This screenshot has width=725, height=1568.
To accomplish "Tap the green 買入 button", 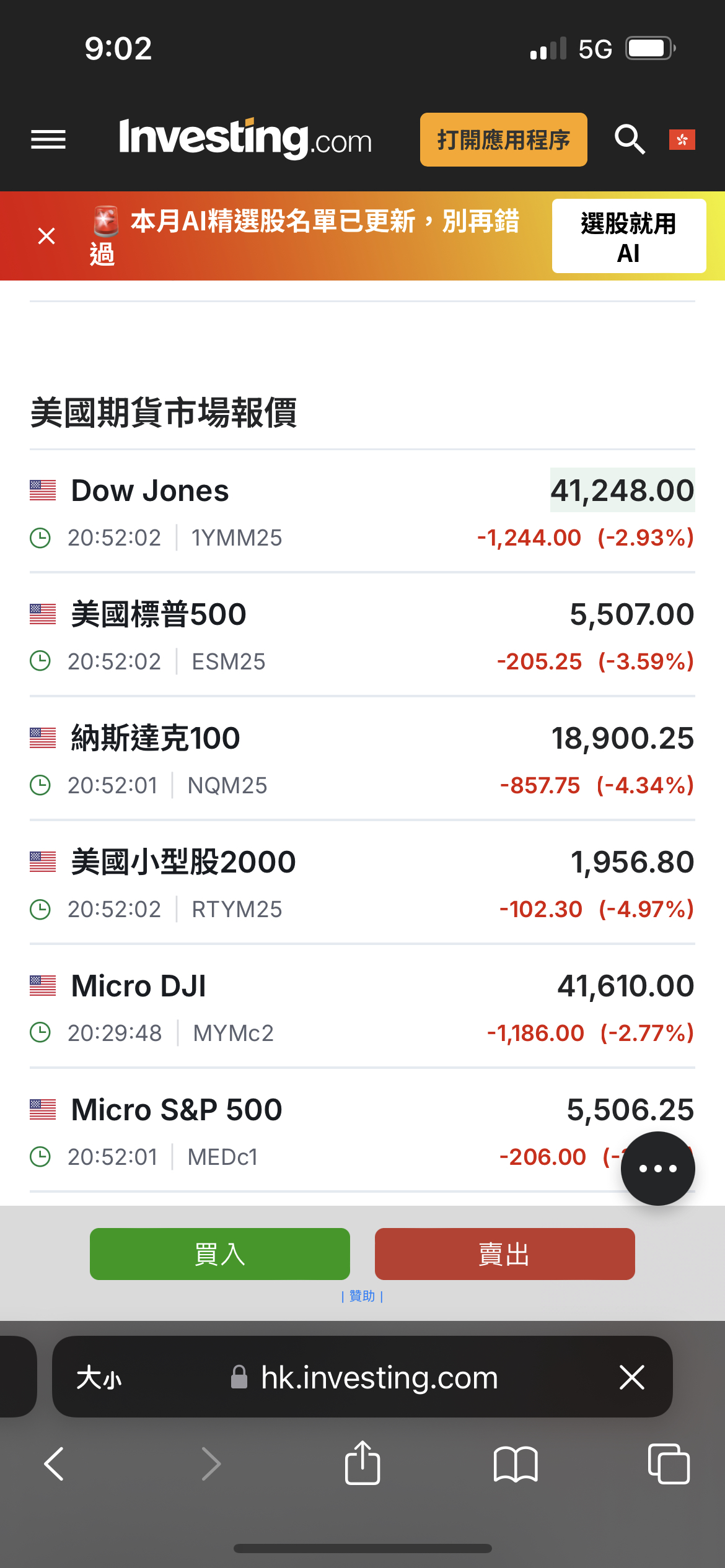I will [x=220, y=1254].
